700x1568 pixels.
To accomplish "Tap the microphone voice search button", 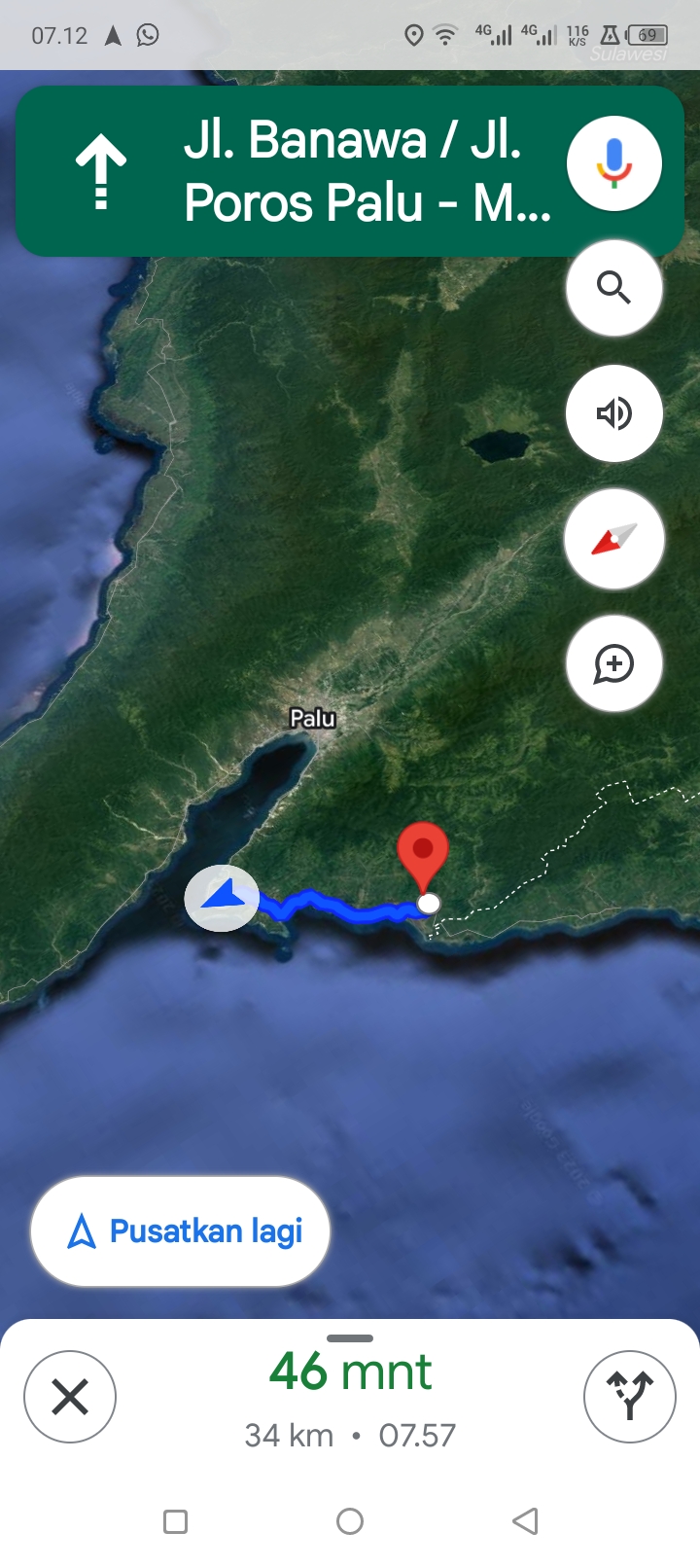I will [613, 163].
